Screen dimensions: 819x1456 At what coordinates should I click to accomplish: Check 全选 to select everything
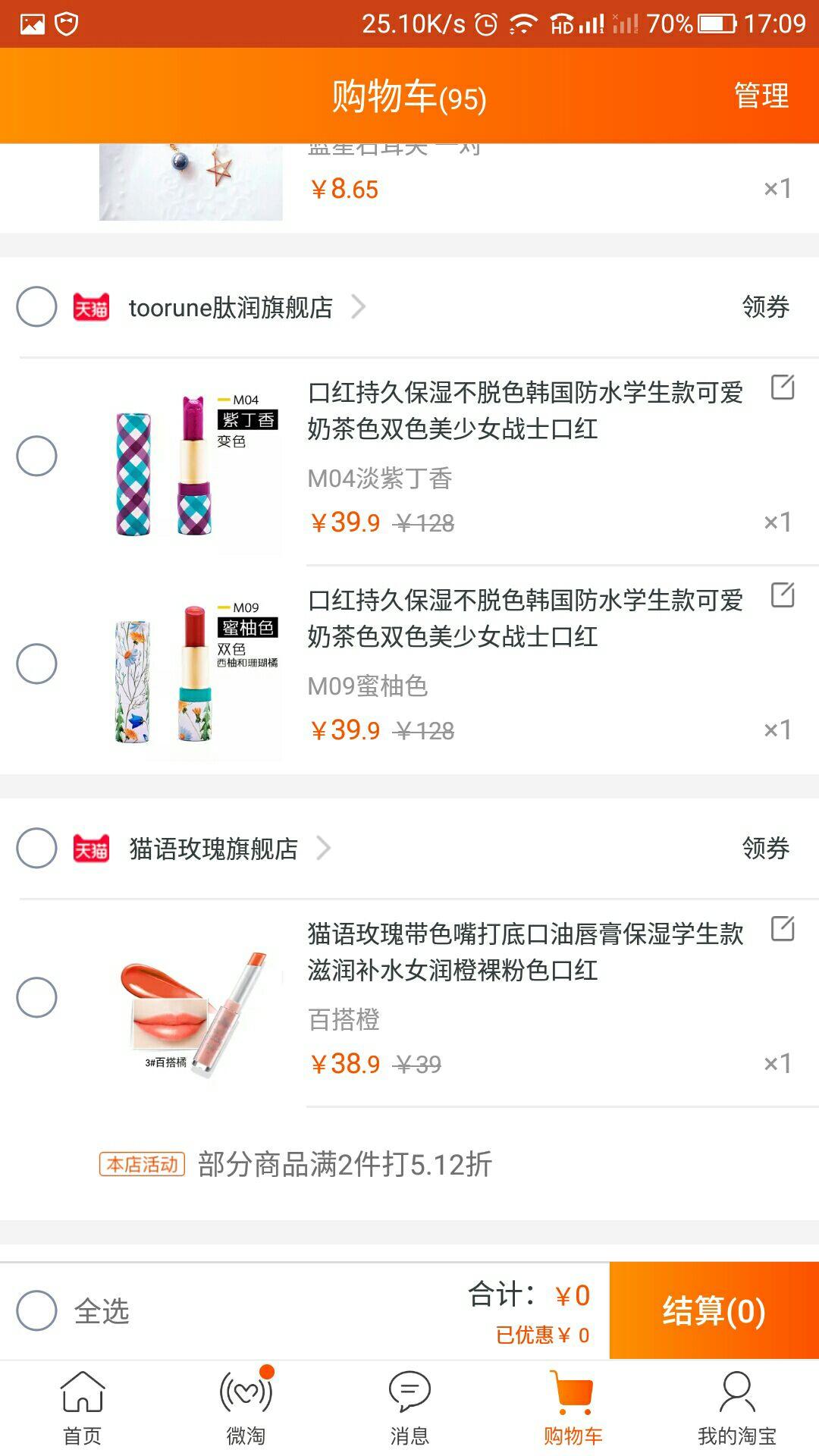click(36, 1310)
